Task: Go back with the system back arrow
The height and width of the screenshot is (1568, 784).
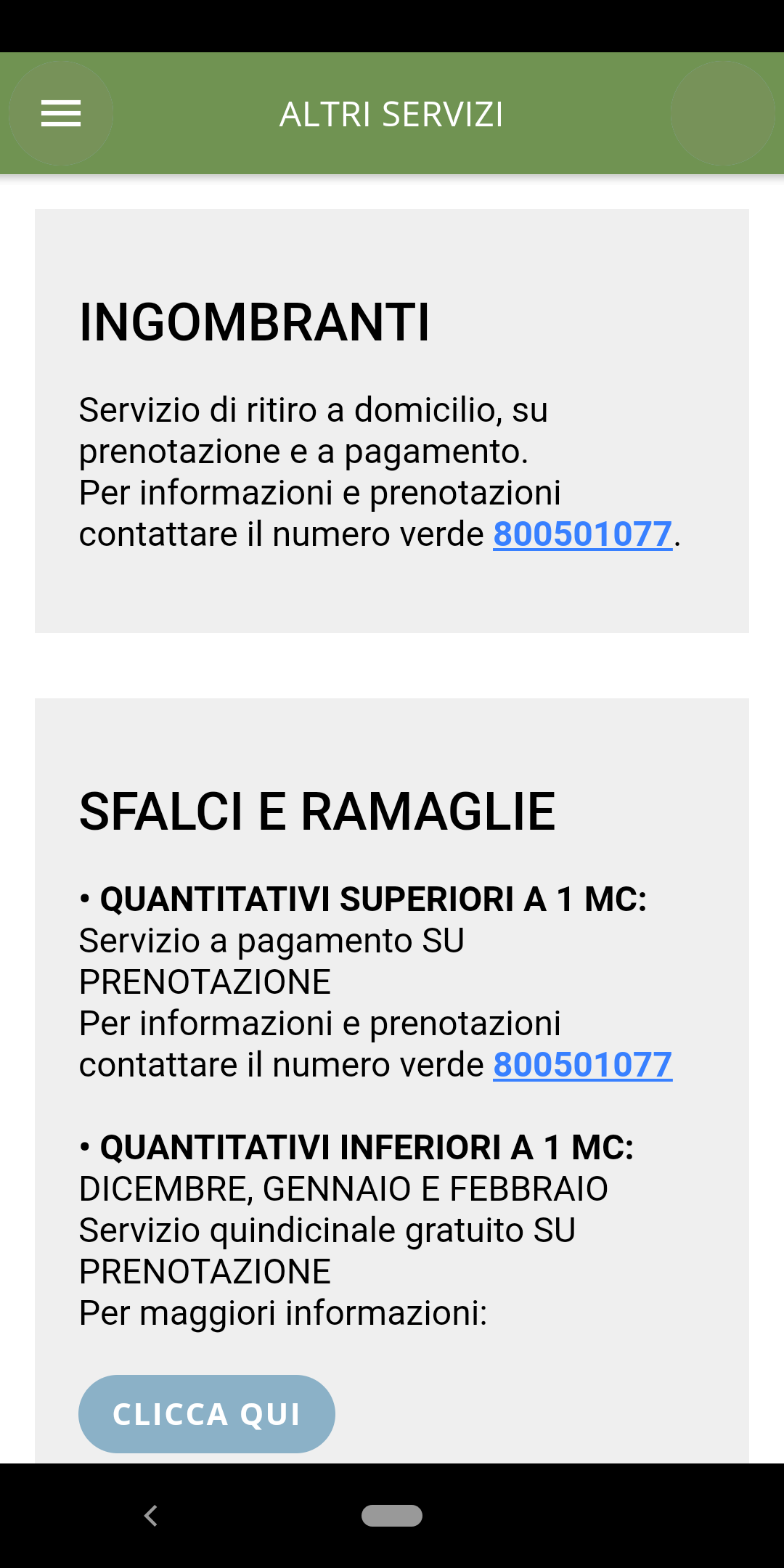Action: pyautogui.click(x=151, y=1516)
